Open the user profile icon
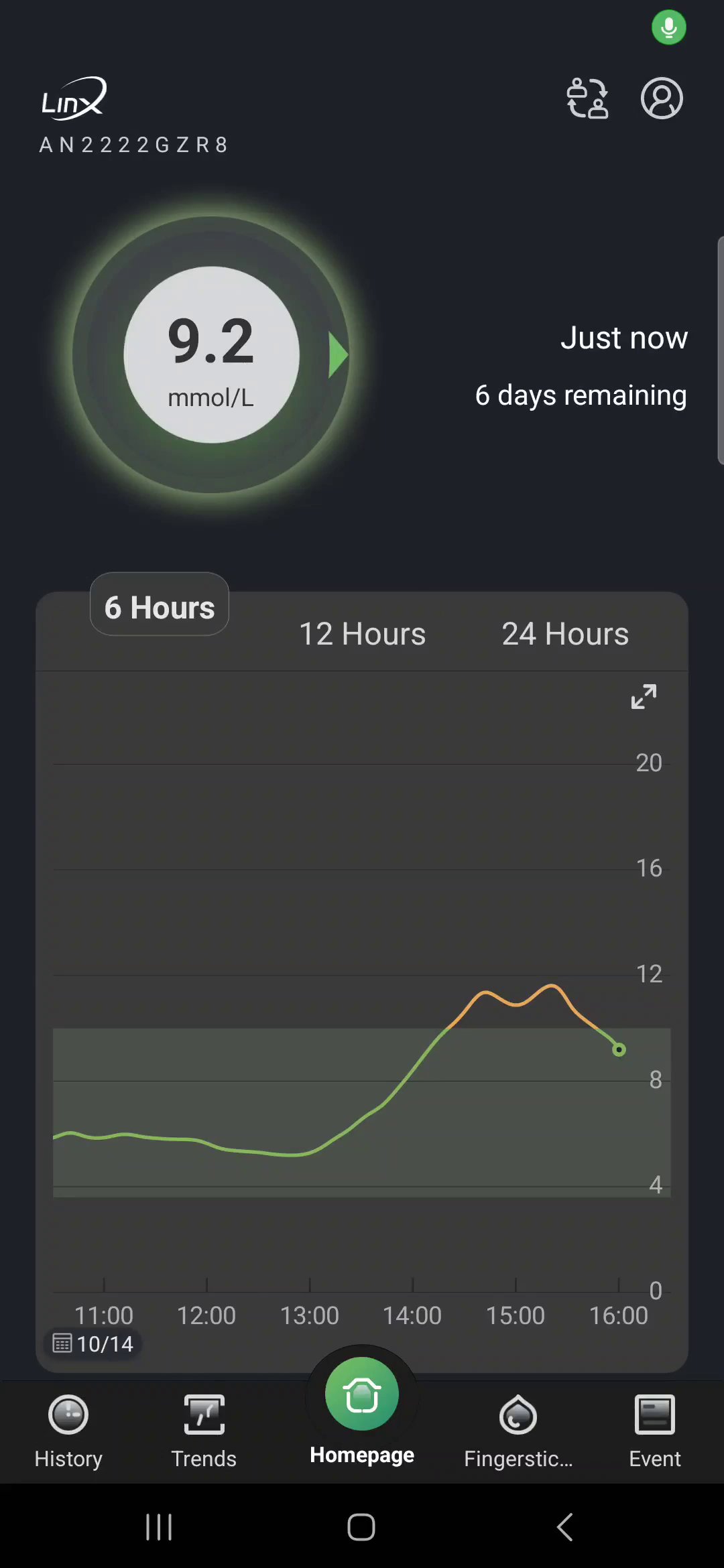 pyautogui.click(x=662, y=99)
